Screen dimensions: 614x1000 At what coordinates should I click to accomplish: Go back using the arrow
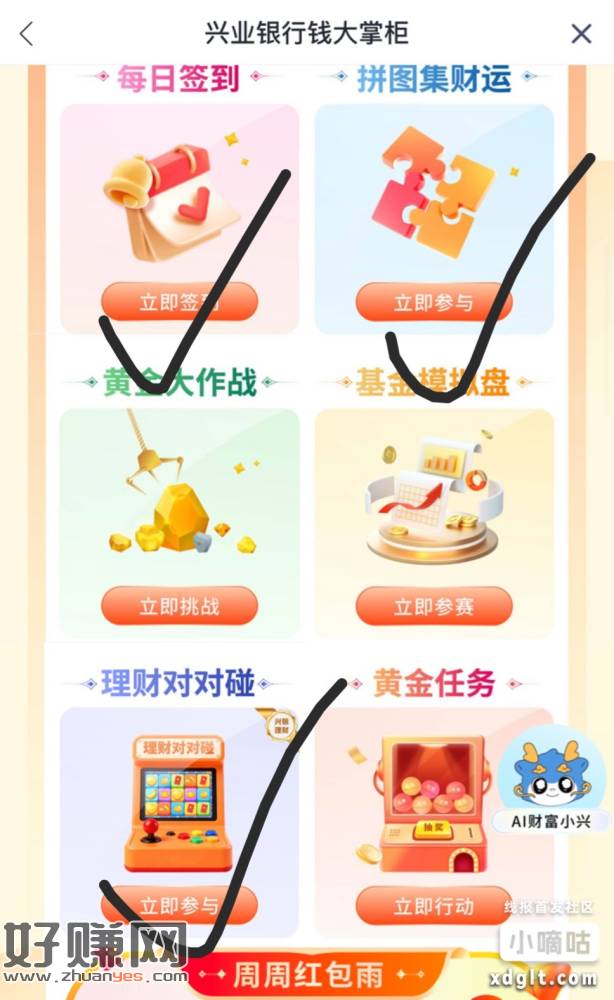click(x=27, y=33)
